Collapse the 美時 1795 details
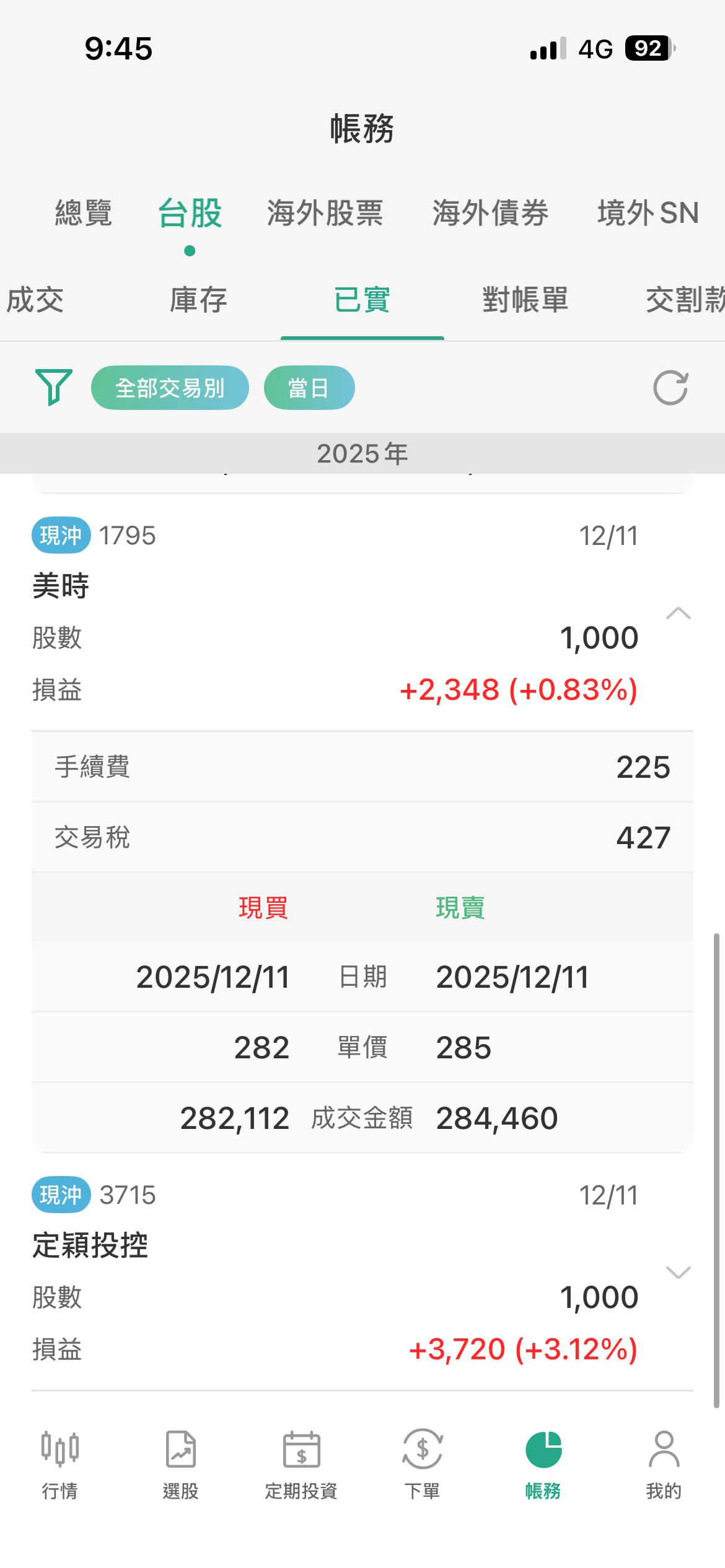 [x=678, y=614]
